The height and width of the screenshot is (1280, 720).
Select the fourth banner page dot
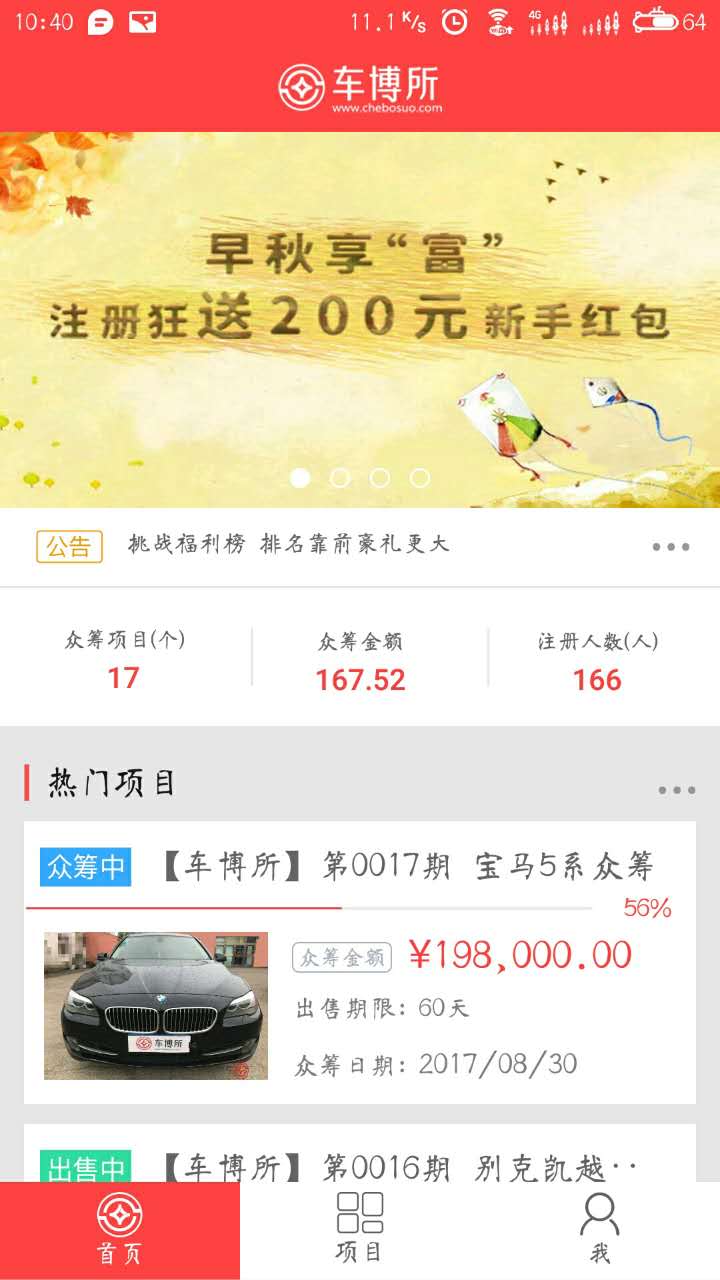click(x=420, y=478)
